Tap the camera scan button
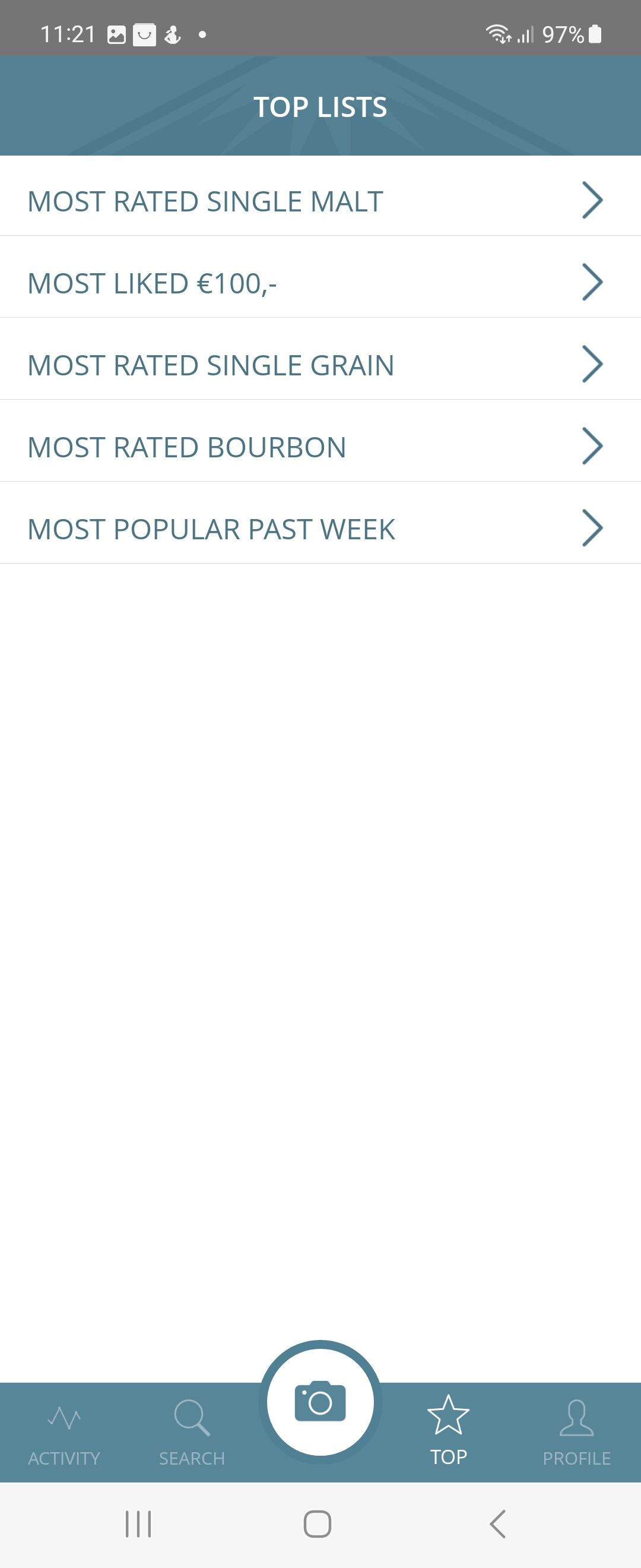Screen dimensions: 641x1568 pos(320,1402)
